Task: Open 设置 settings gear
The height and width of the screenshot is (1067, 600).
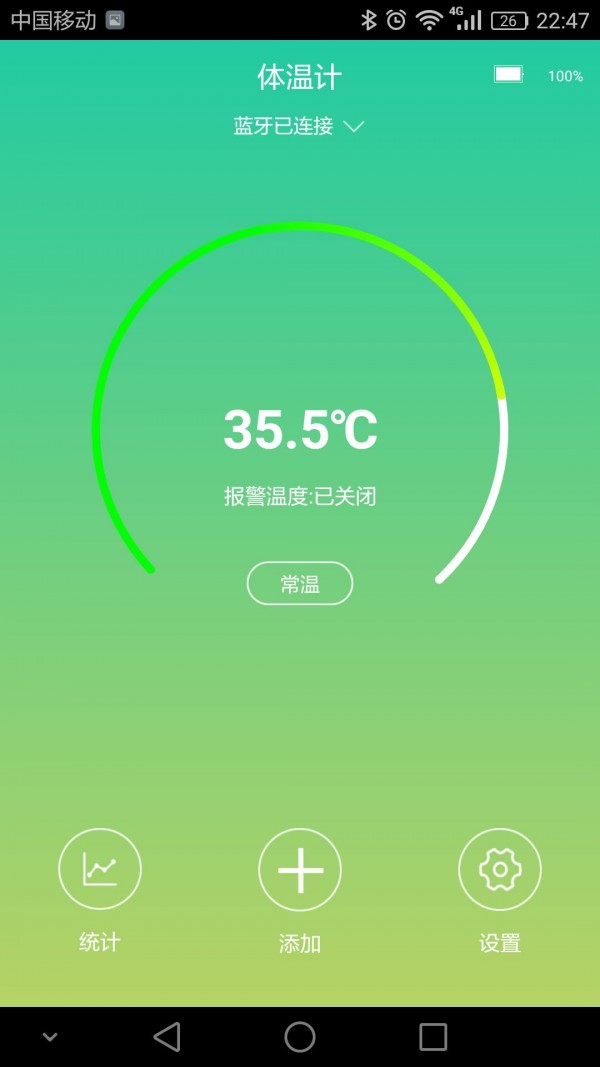Action: pos(500,870)
